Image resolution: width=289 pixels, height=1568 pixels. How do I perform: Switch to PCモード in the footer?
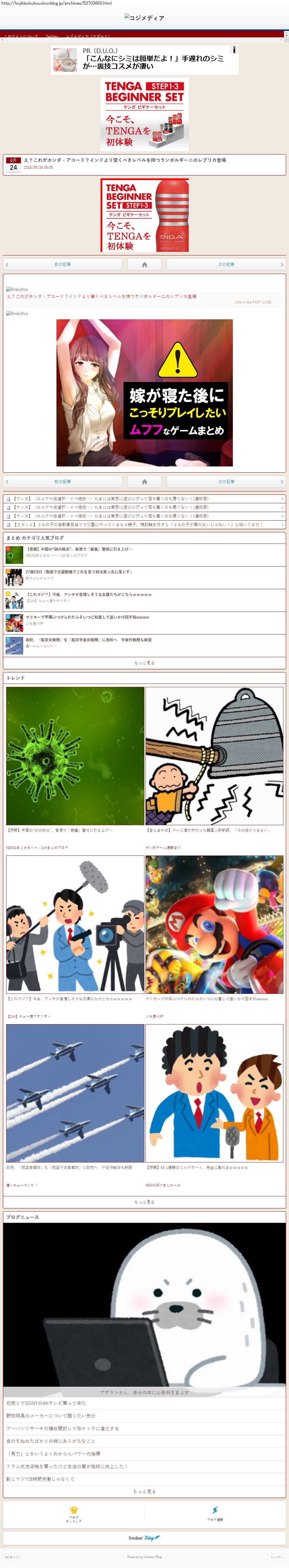coord(12,1557)
